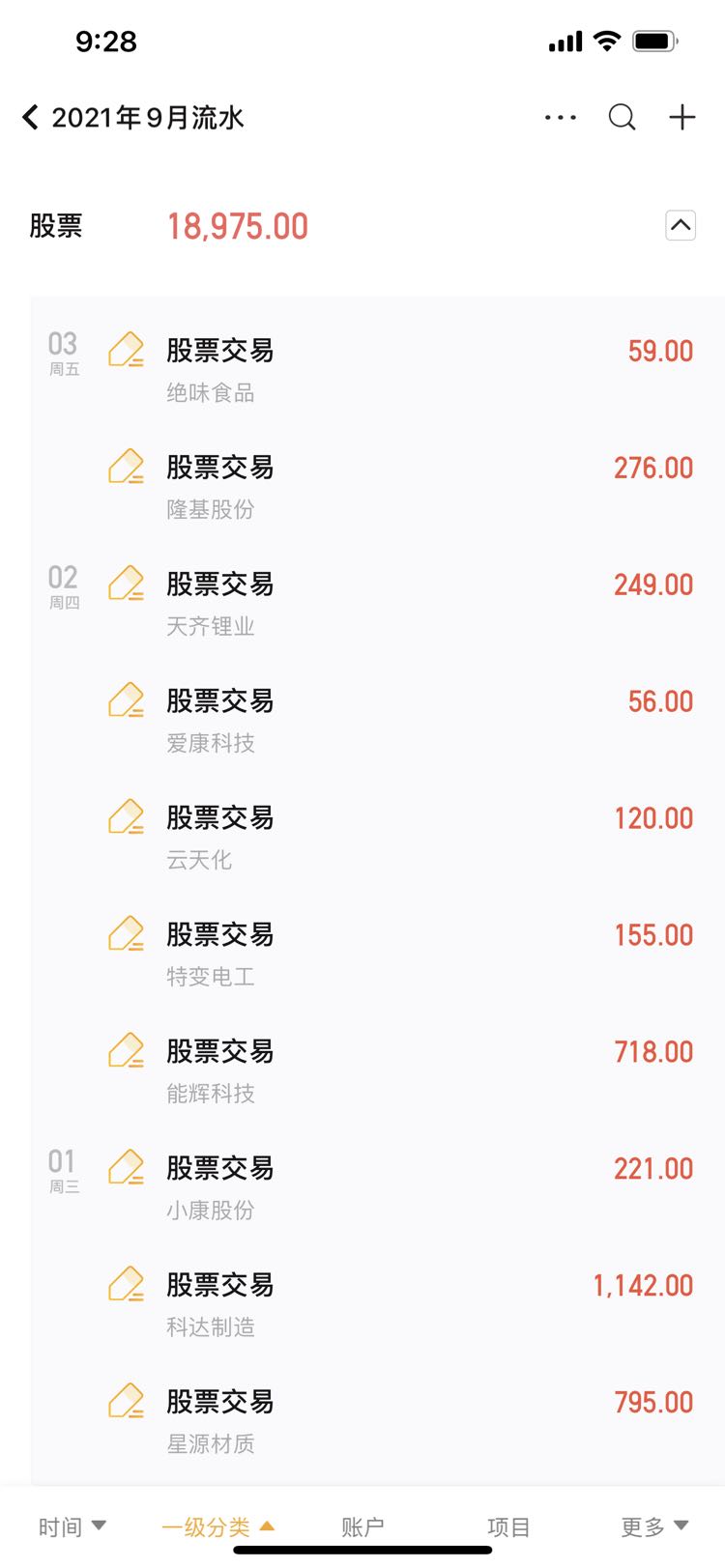Open the 小康股份 transaction entry

click(377, 1187)
